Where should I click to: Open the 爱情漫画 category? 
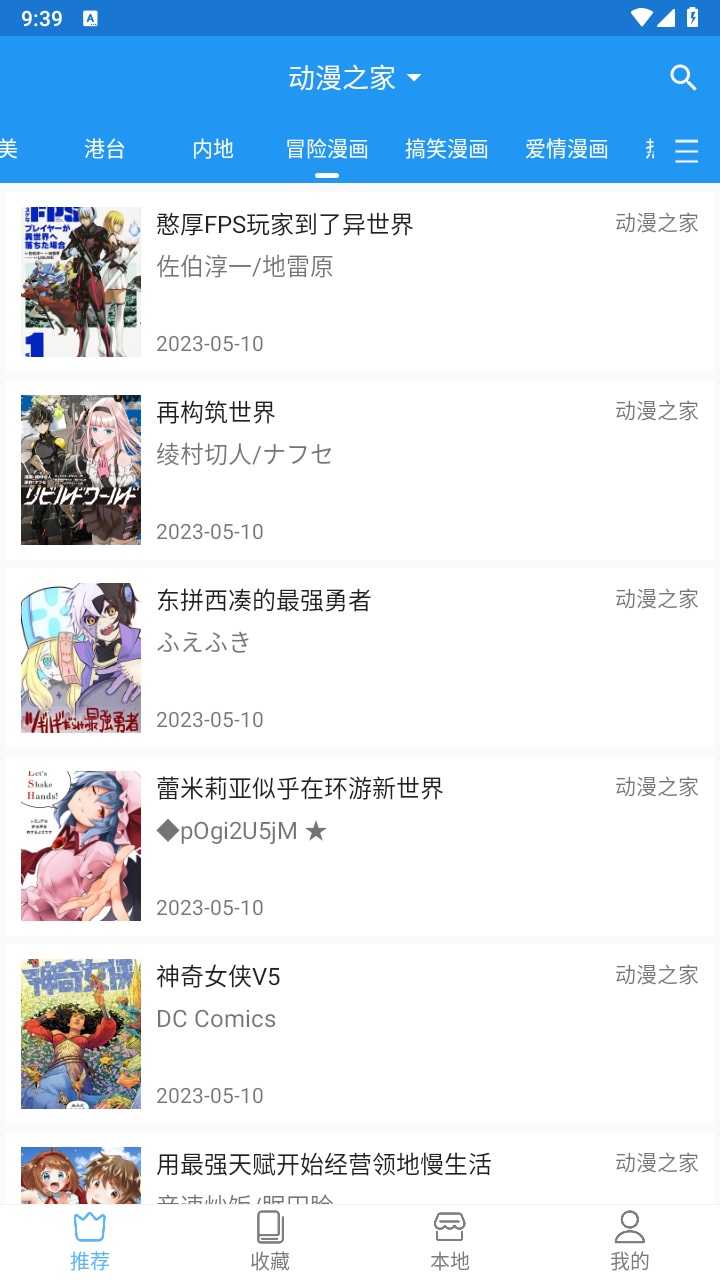[567, 150]
